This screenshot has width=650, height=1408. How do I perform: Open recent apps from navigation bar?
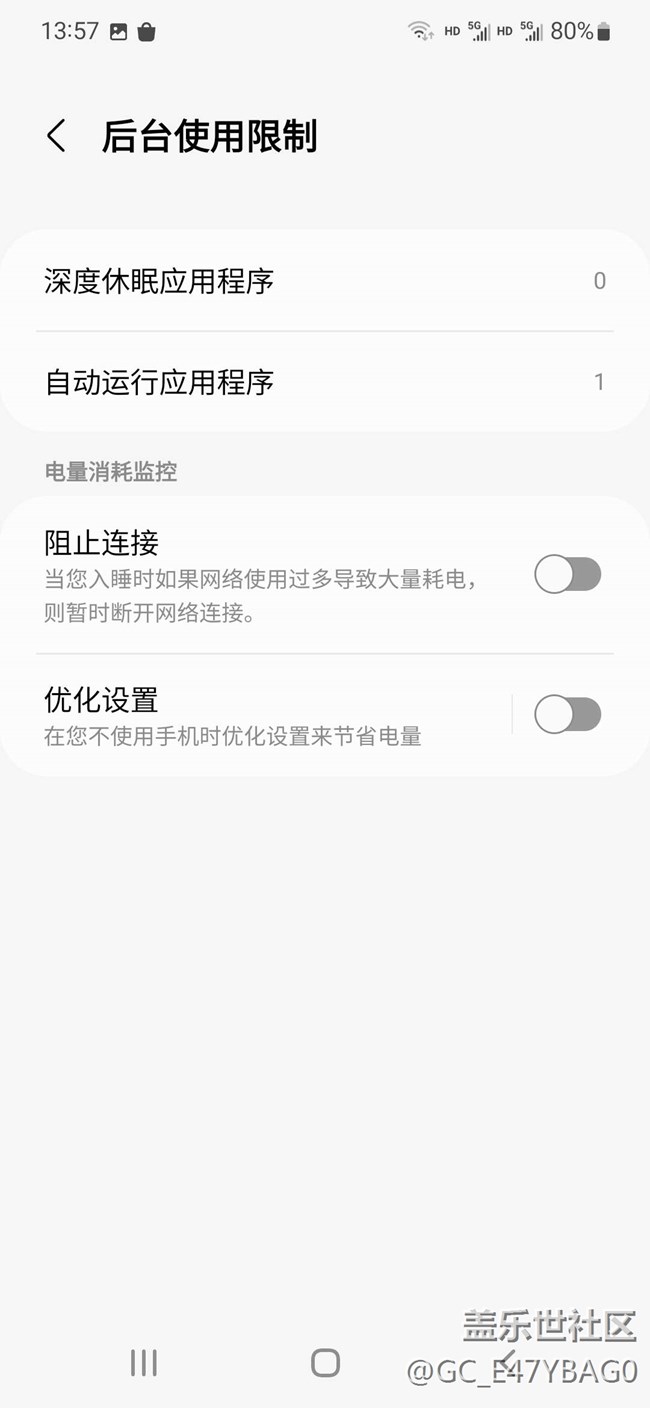pyautogui.click(x=144, y=1362)
